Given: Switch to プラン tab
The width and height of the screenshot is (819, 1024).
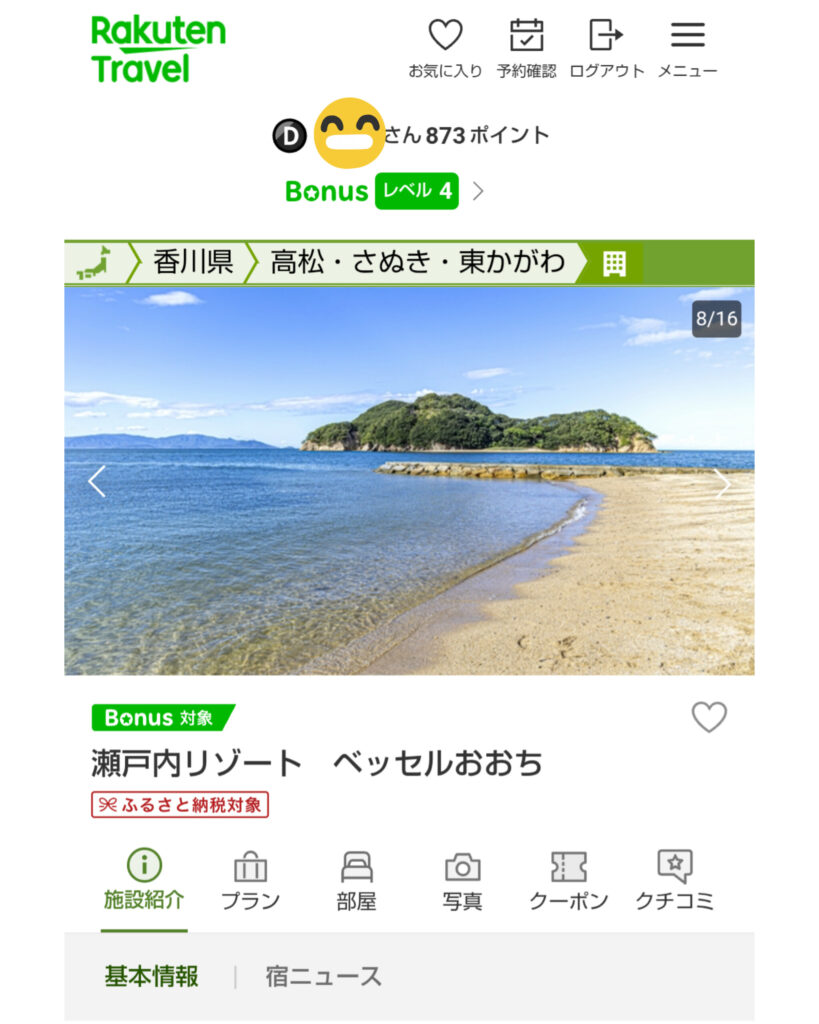Looking at the screenshot, I should [250, 881].
